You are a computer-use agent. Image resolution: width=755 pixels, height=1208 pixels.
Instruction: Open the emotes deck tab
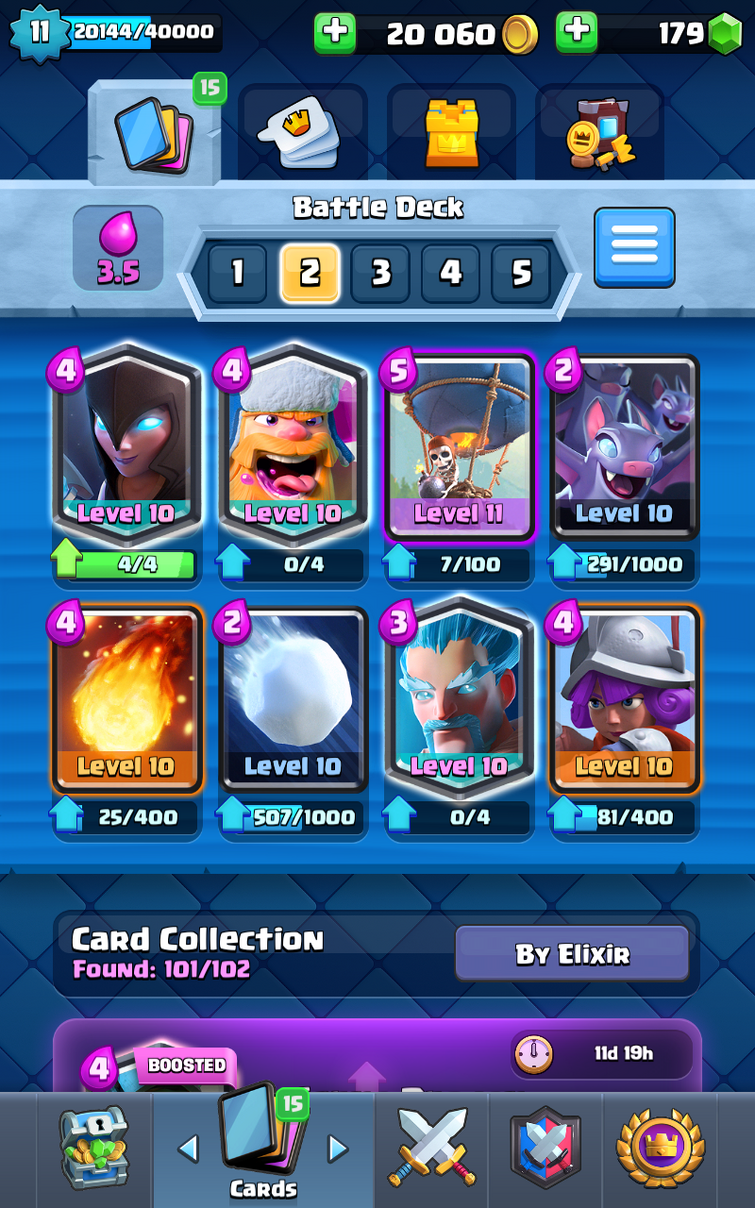[x=302, y=133]
